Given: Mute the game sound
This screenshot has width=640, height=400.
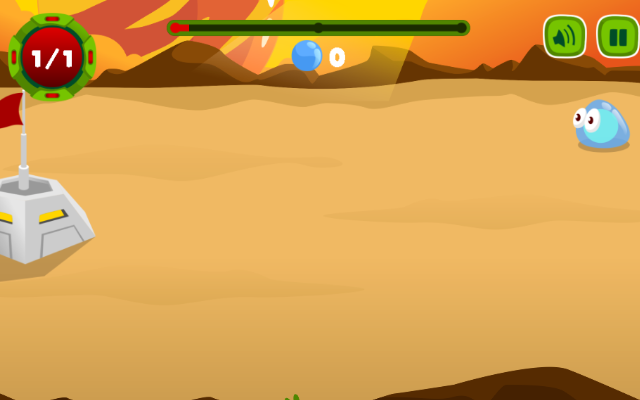Looking at the screenshot, I should point(564,37).
